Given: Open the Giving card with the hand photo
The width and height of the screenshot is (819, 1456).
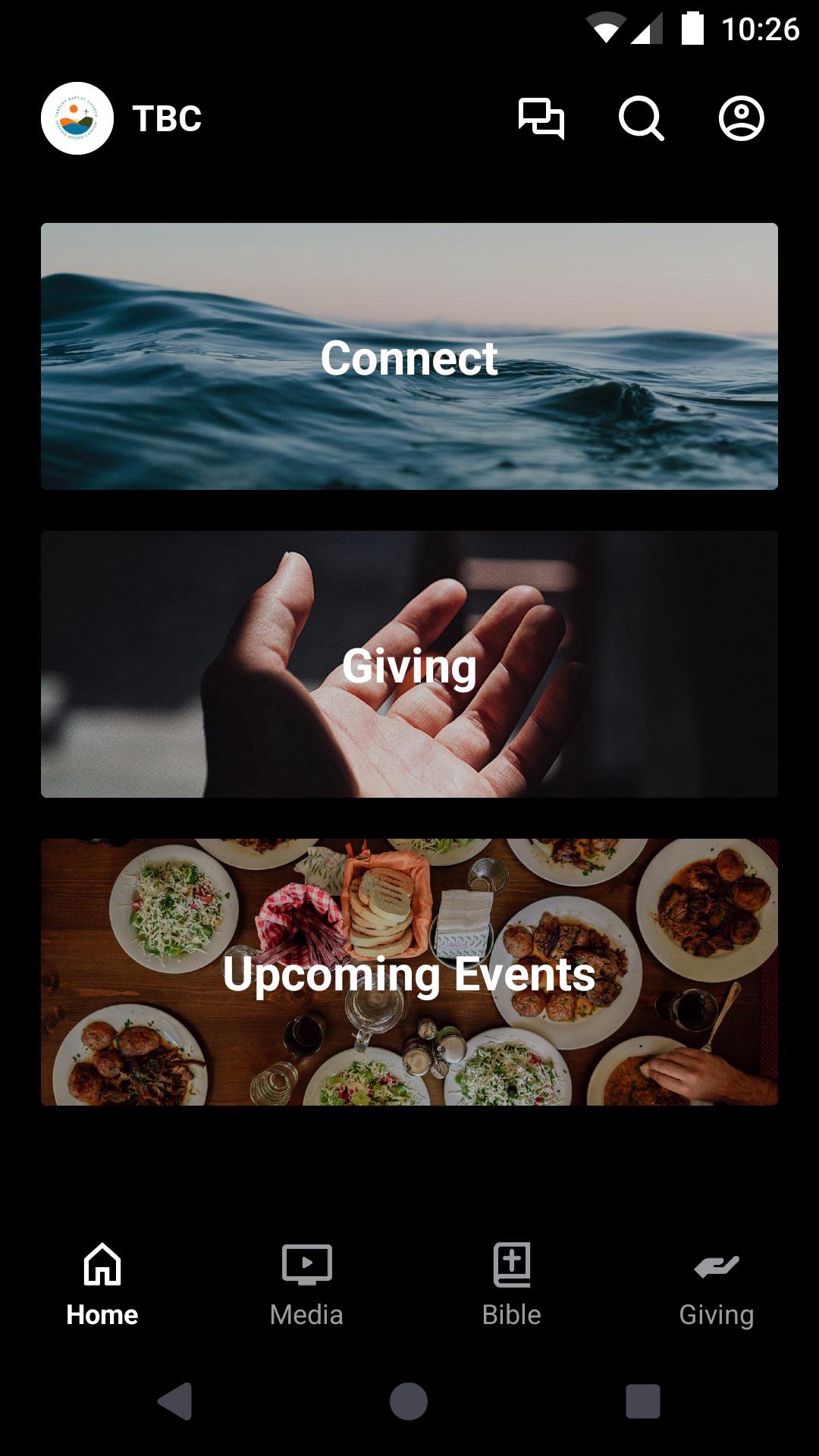Looking at the screenshot, I should pos(409,664).
